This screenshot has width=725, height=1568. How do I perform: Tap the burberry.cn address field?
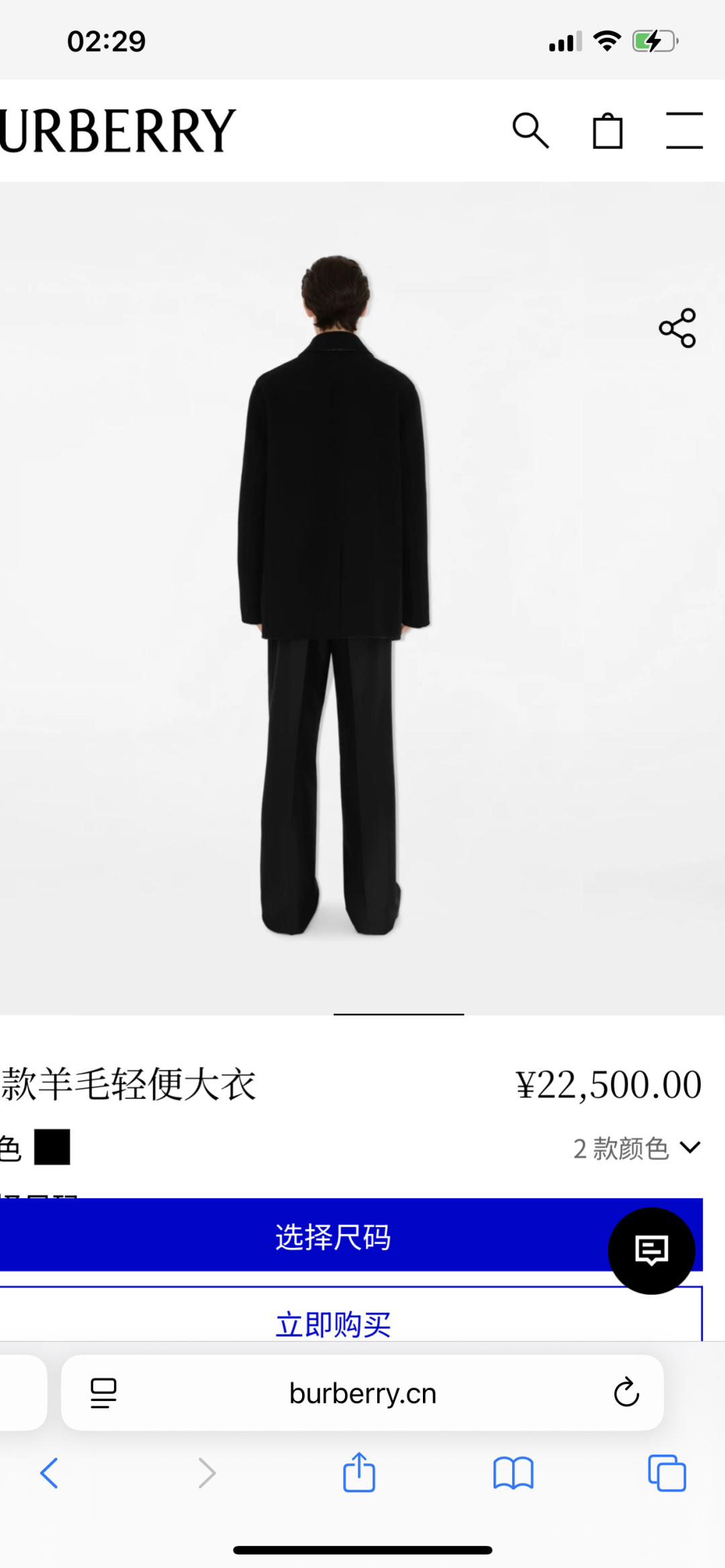pos(362,1393)
